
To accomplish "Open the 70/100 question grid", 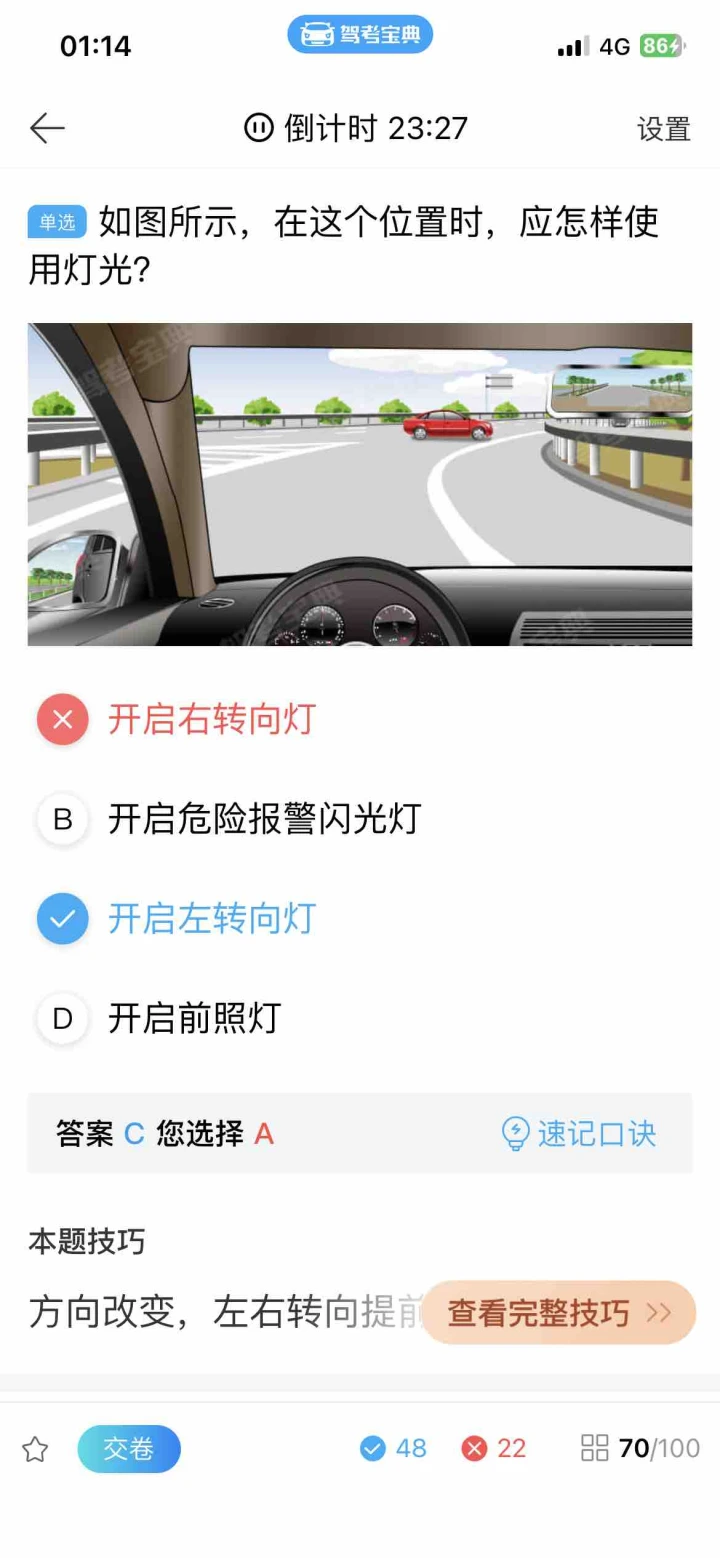I will click(640, 1448).
